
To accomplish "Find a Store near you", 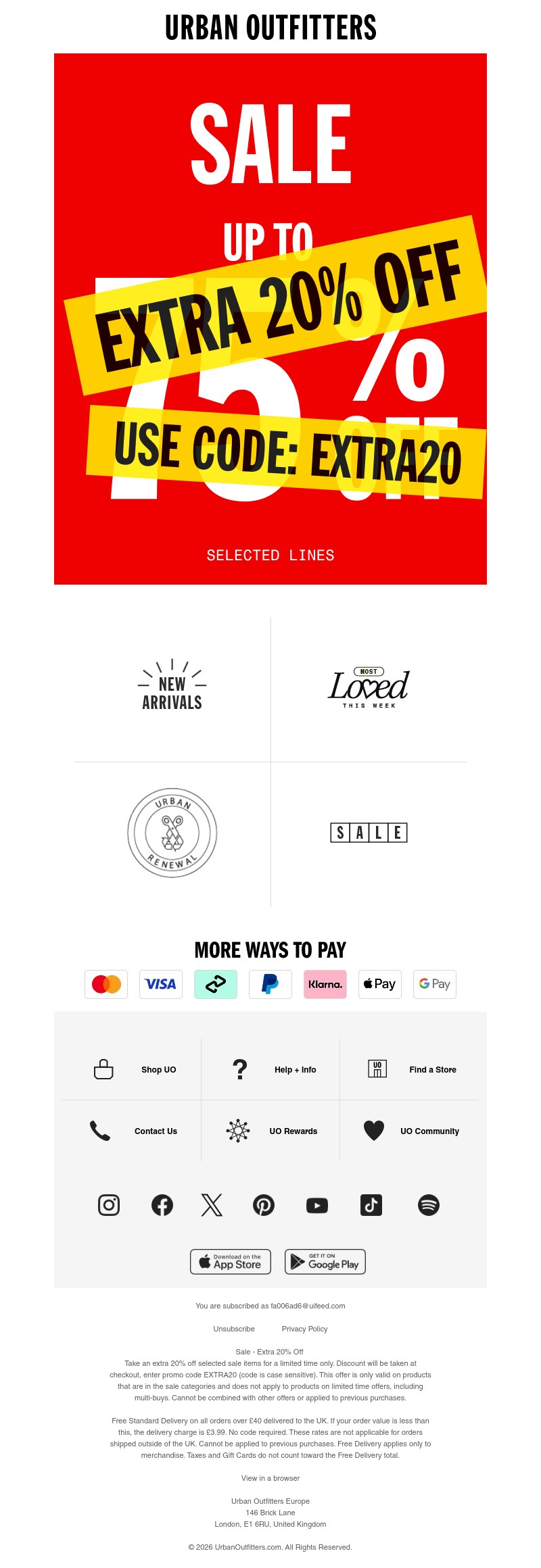I will [432, 1069].
